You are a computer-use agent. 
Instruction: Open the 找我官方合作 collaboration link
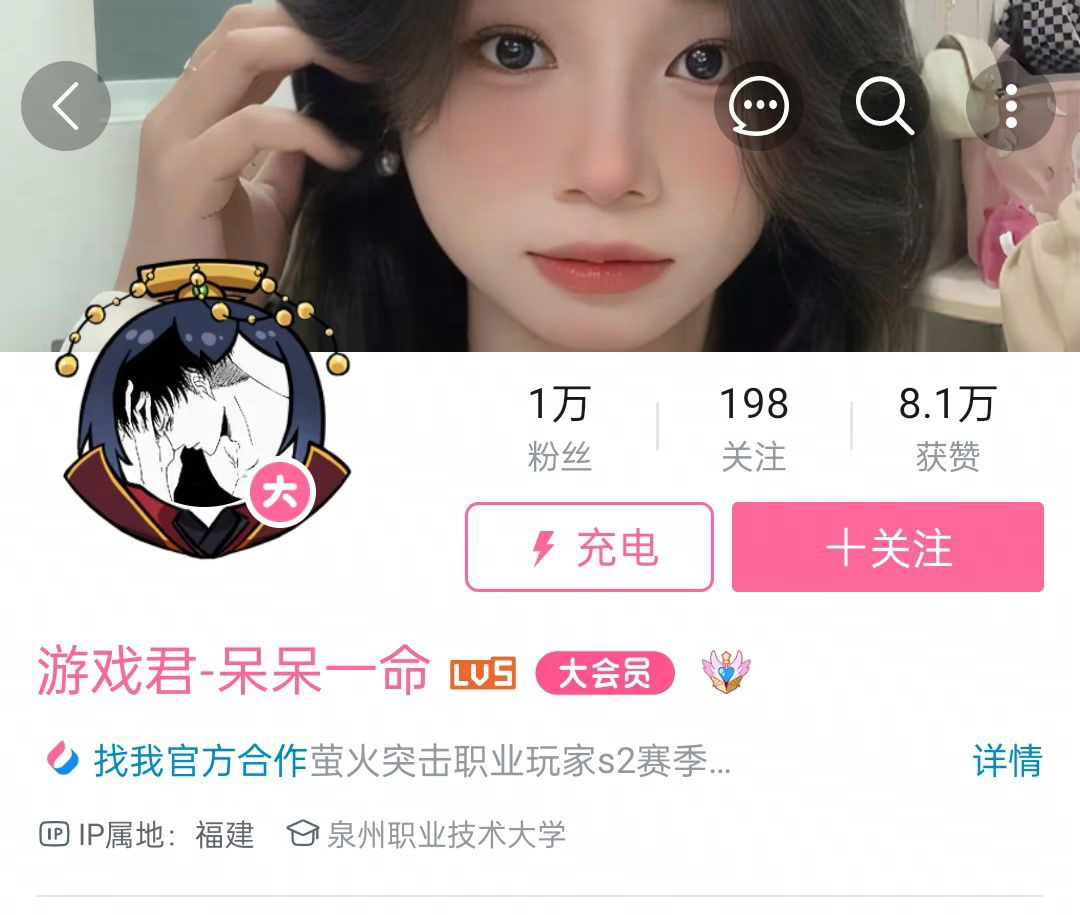pyautogui.click(x=199, y=761)
